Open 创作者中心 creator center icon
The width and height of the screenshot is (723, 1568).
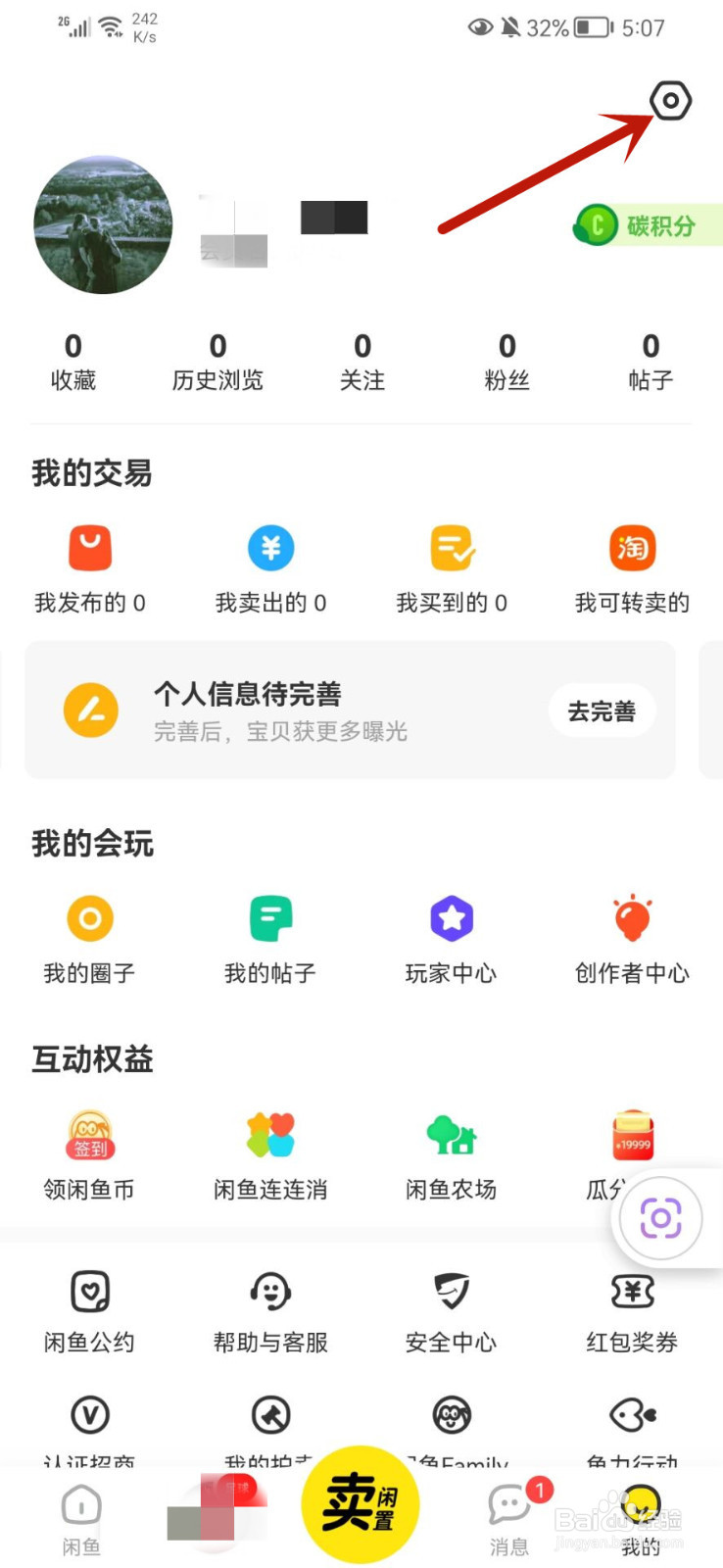[x=632, y=919]
